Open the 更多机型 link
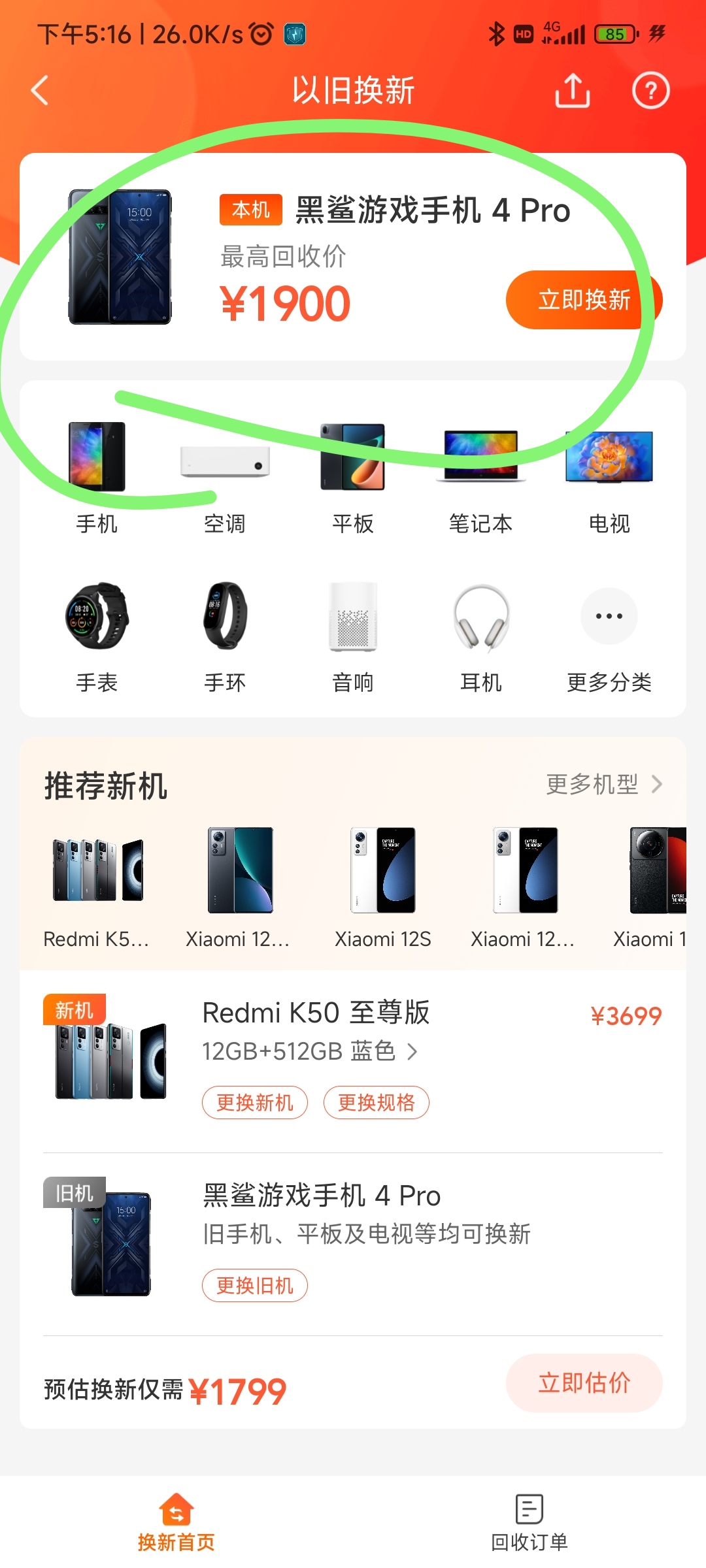 pos(604,784)
